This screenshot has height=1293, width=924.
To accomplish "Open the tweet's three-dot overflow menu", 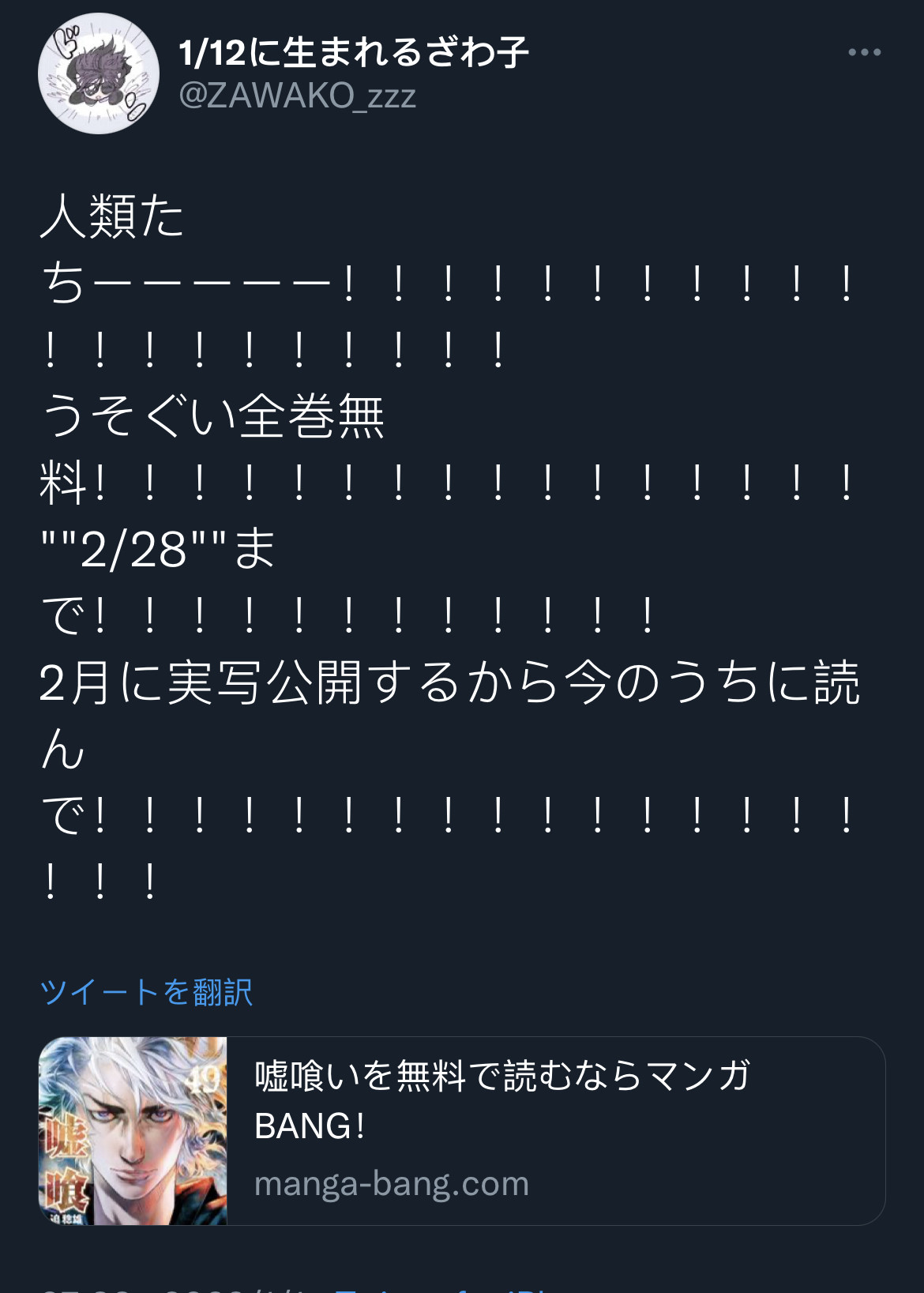I will coord(864,53).
